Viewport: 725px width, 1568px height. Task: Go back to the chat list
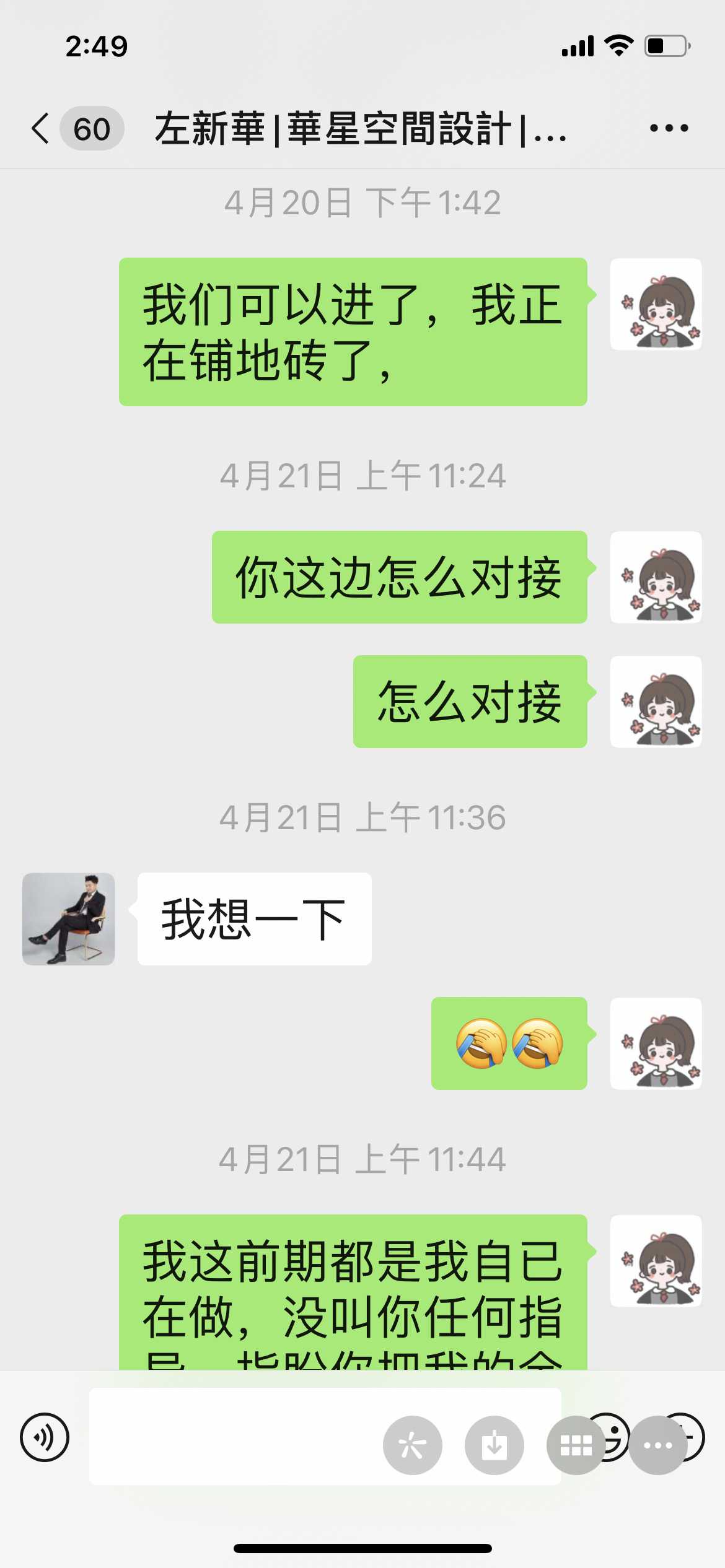coord(41,129)
